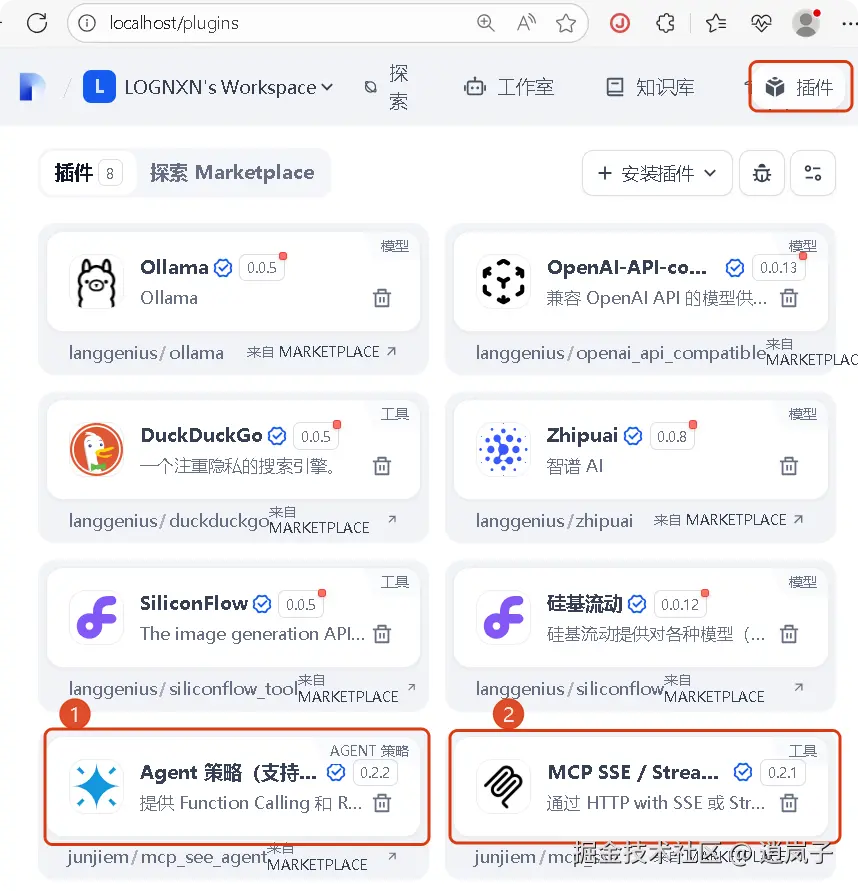Image resolution: width=858 pixels, height=891 pixels.
Task: Open Ollama's 来自 MARKETPLACE link
Action: [321, 352]
